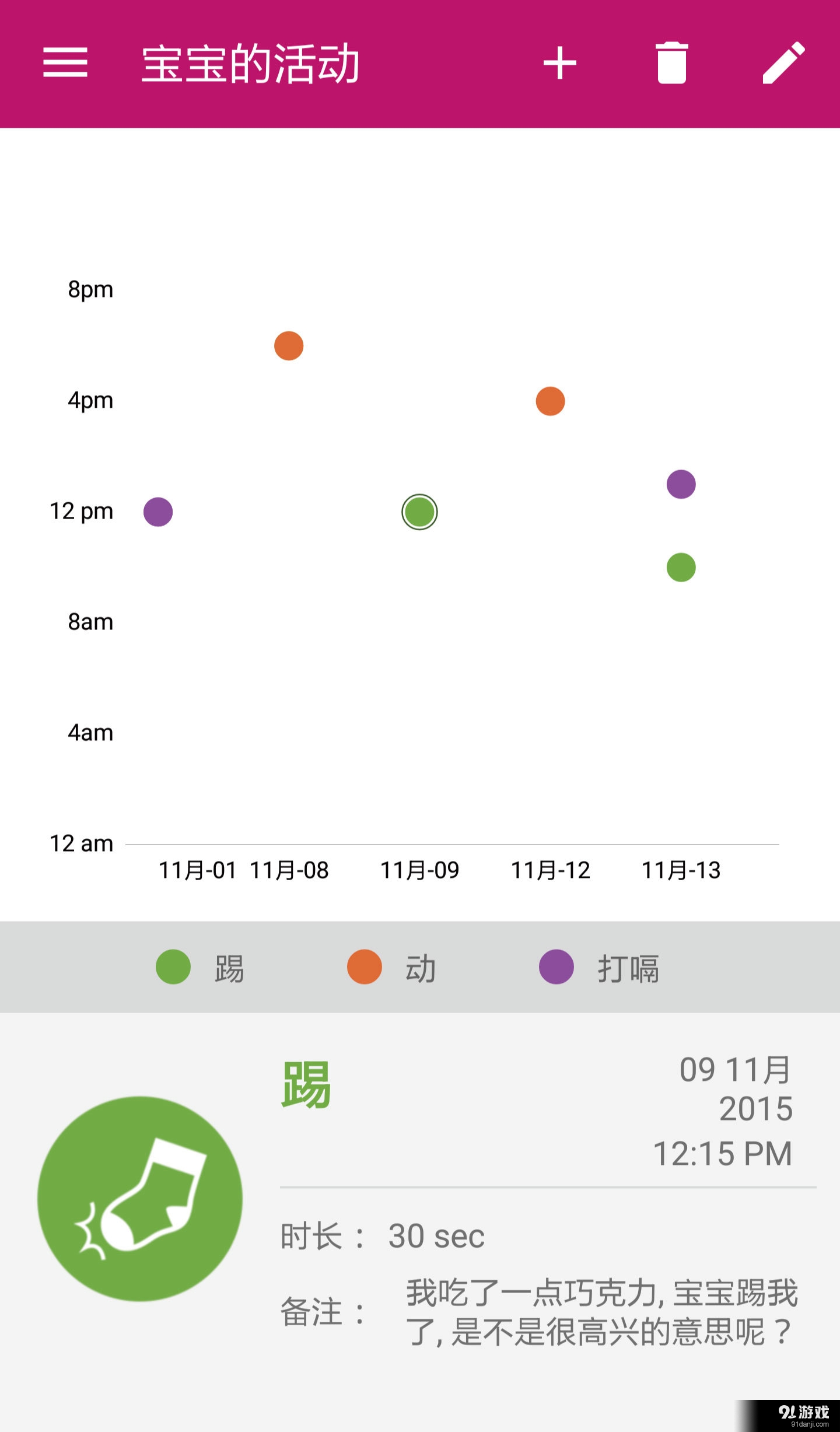Select the purple 打嗝 legend dot
This screenshot has width=840, height=1432.
point(556,968)
